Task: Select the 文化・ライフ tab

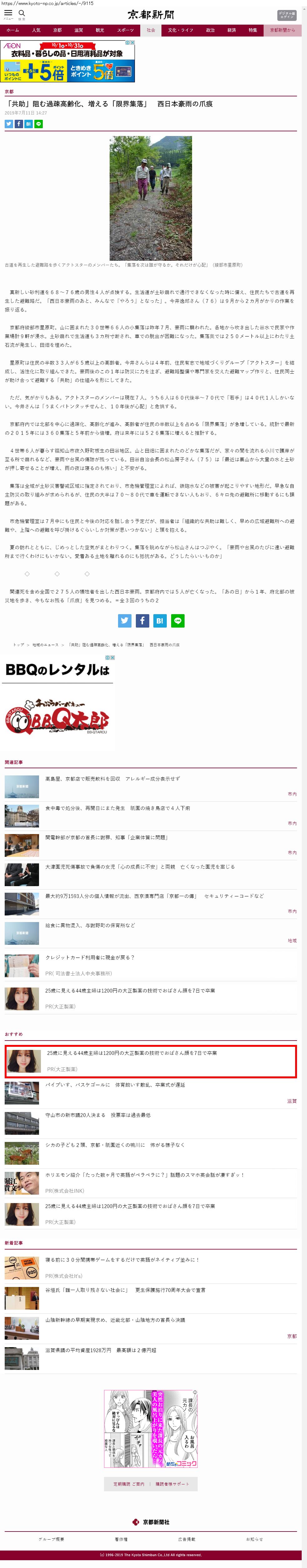Action: [180, 30]
